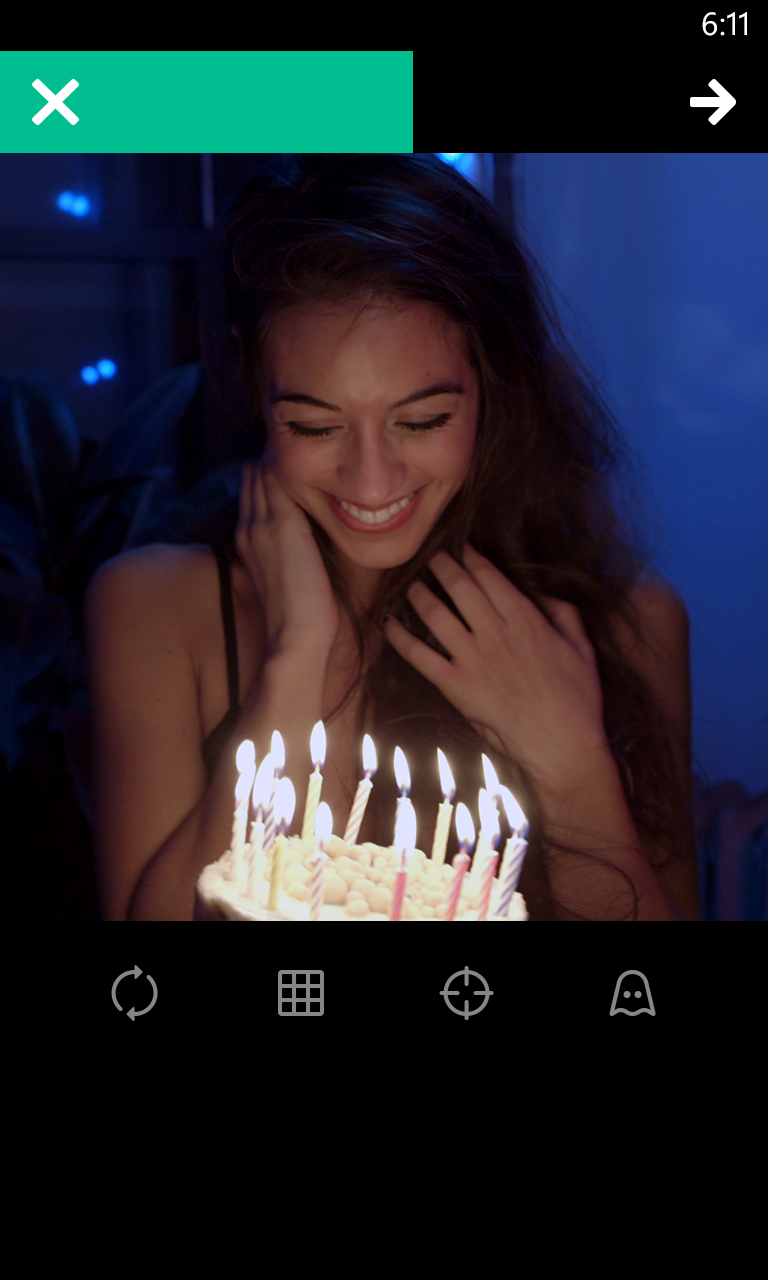
Task: Switch between front and rear camera
Action: coord(135,993)
